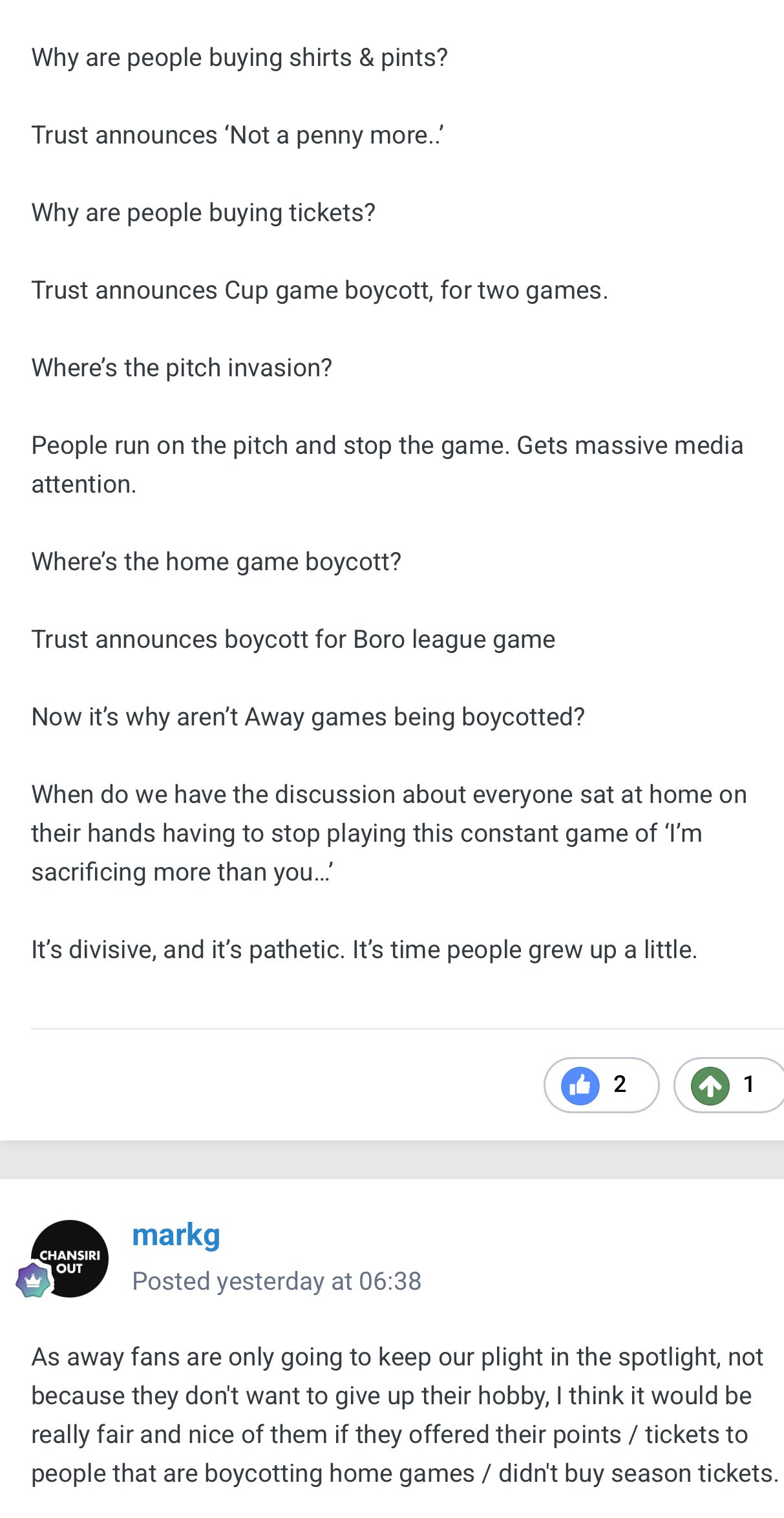
Task: Open the 'Posted yesterday at 06:38' timestamp link
Action: click(277, 1281)
